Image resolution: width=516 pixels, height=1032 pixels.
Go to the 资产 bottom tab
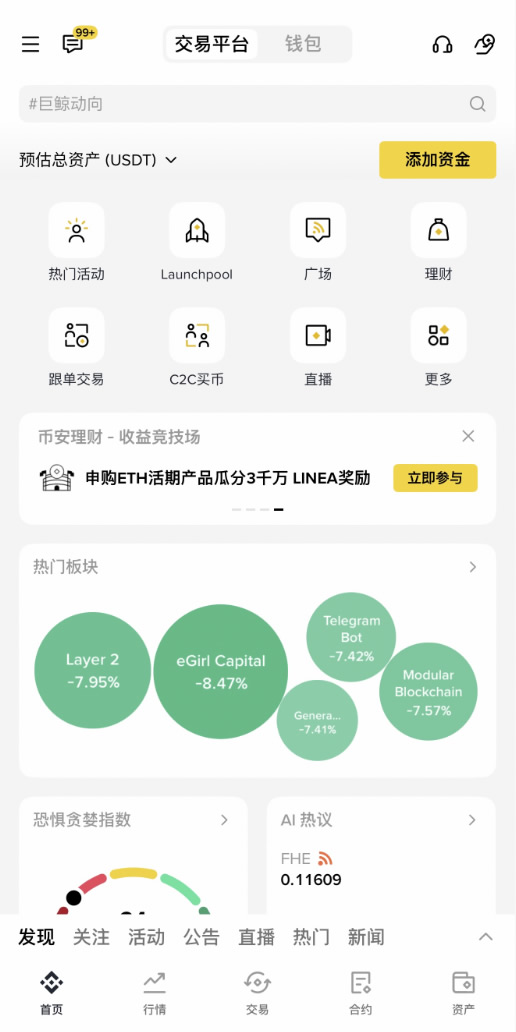click(x=463, y=993)
